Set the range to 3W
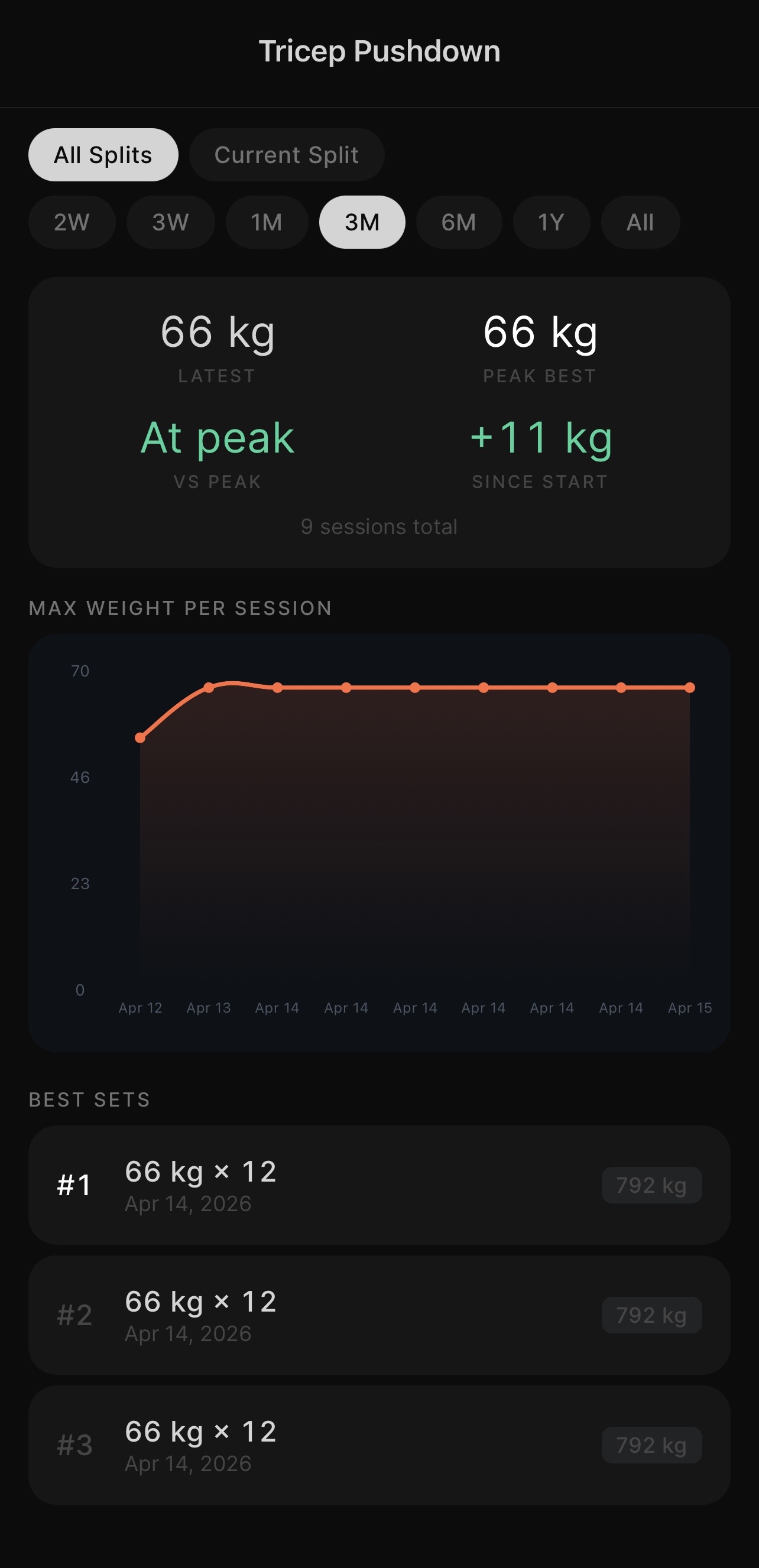759x1568 pixels. tap(171, 222)
